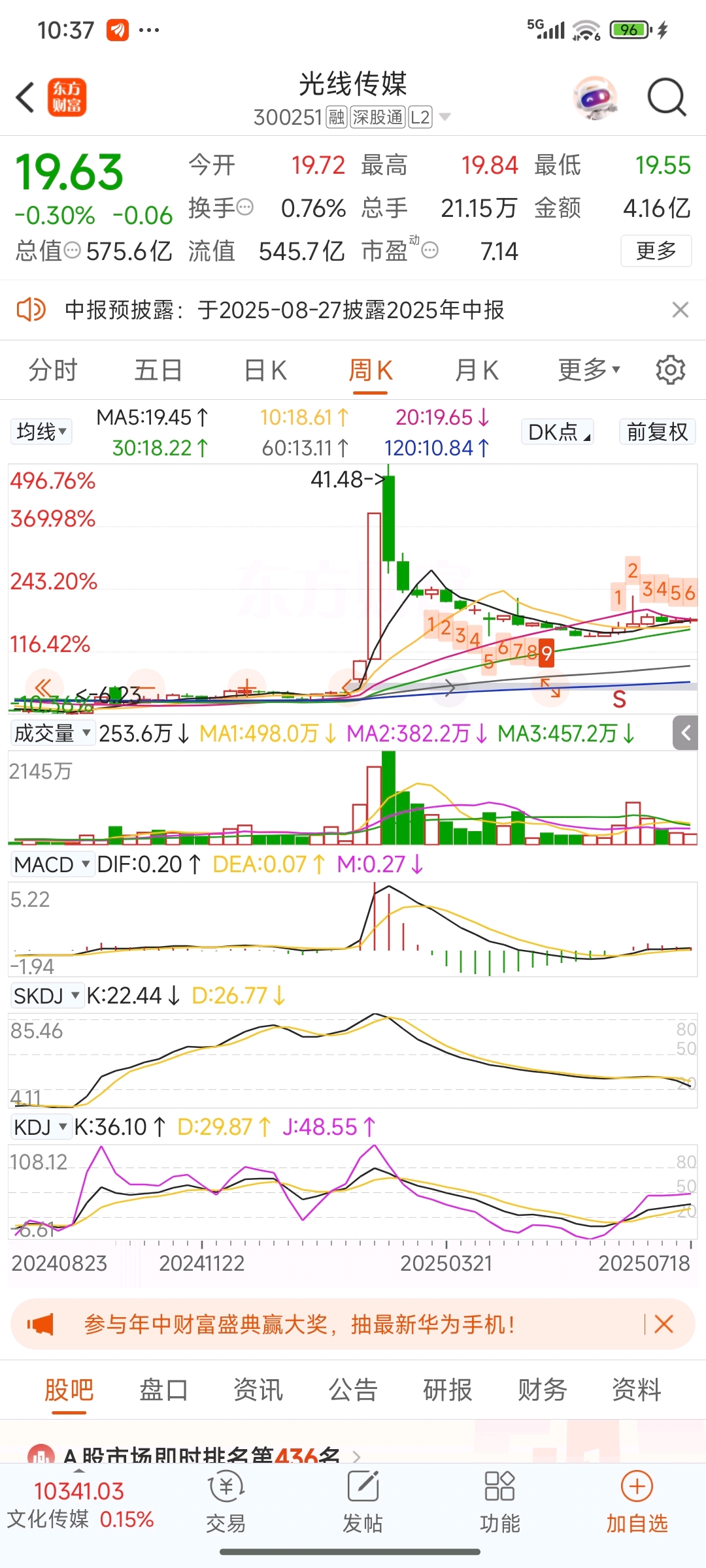This screenshot has height=1568, width=706.
Task: Open the search magnifier icon
Action: pyautogui.click(x=666, y=98)
